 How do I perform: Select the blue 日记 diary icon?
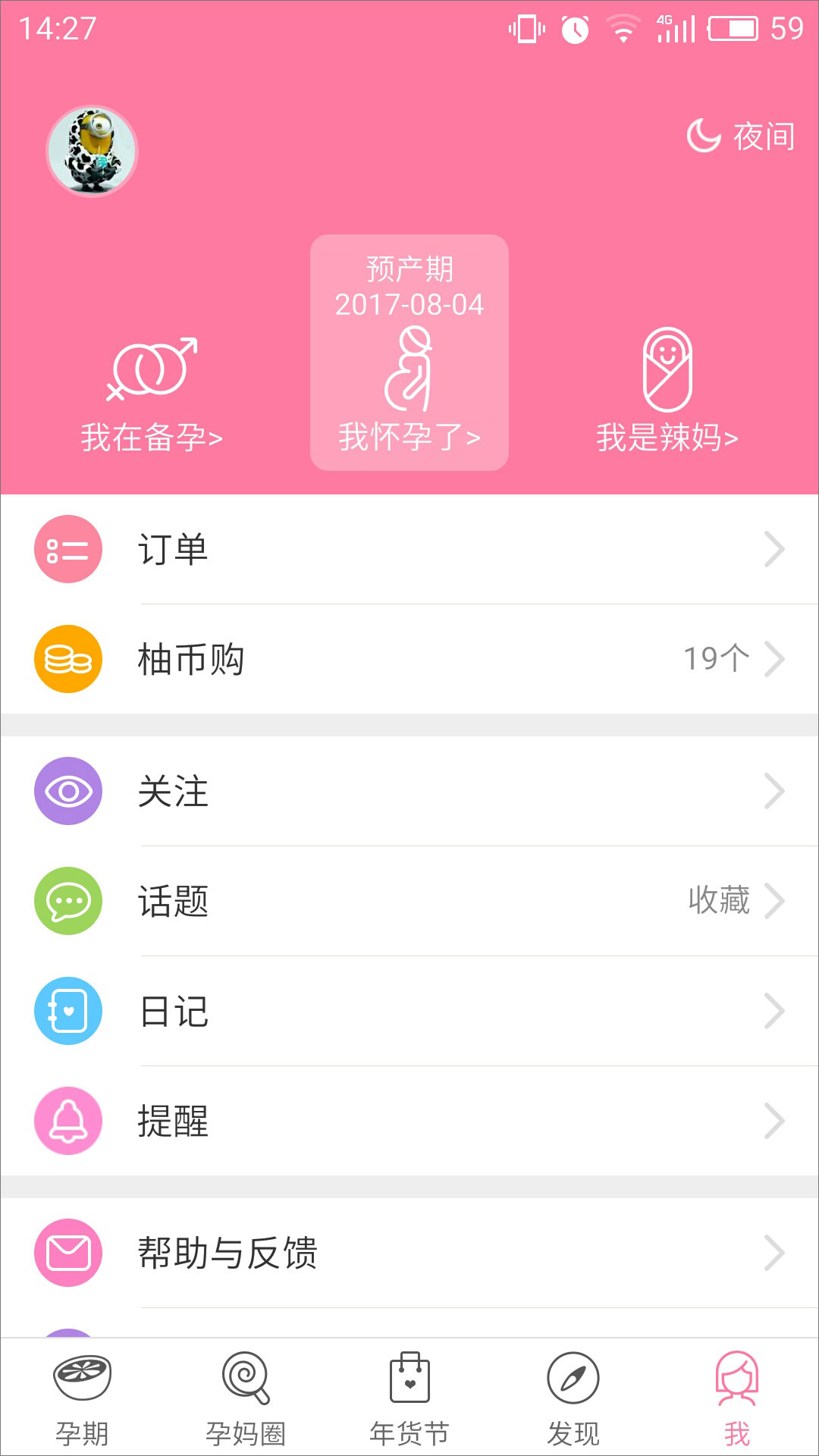pyautogui.click(x=67, y=1012)
